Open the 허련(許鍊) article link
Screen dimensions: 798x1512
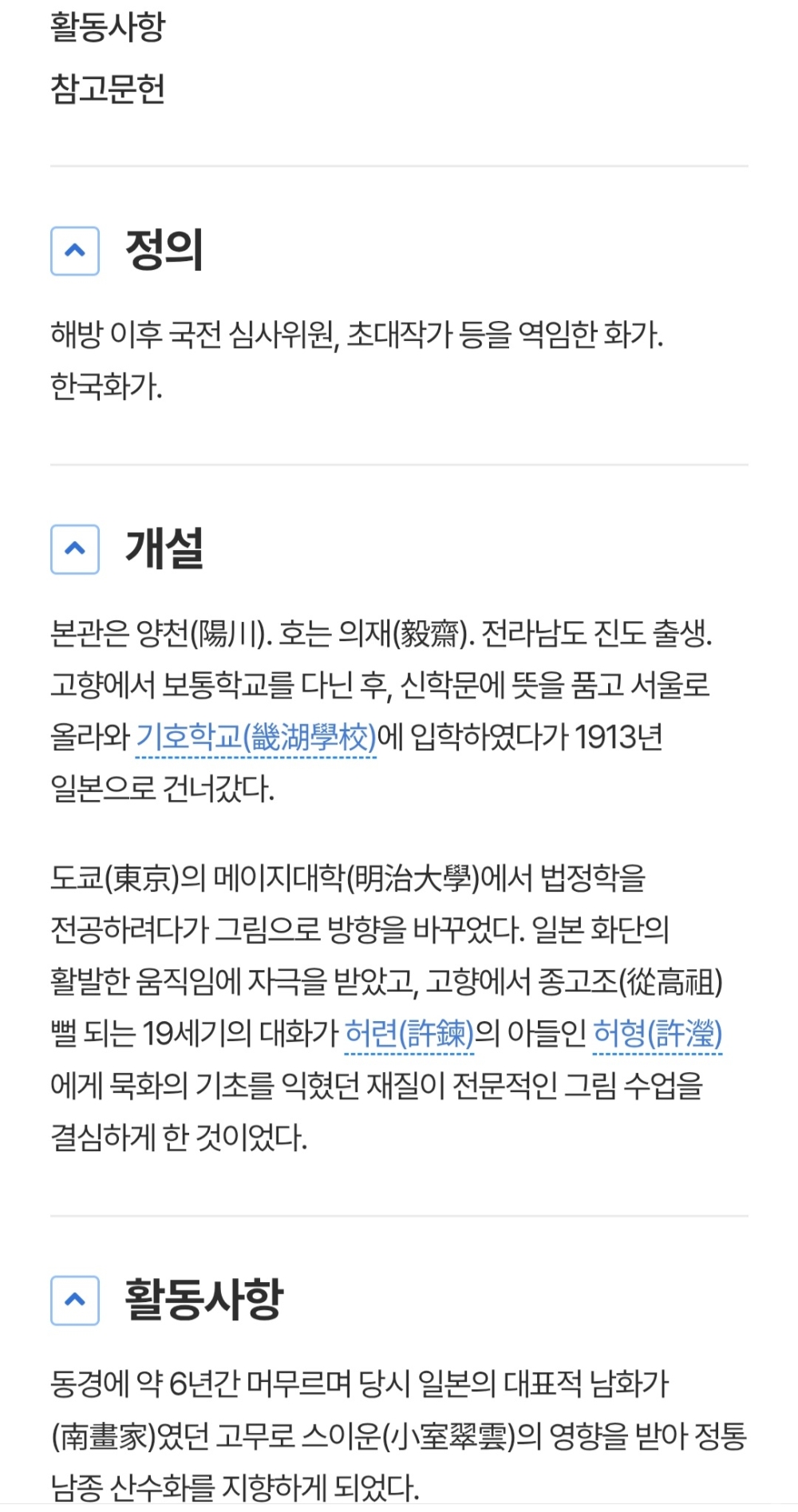pos(409,1035)
